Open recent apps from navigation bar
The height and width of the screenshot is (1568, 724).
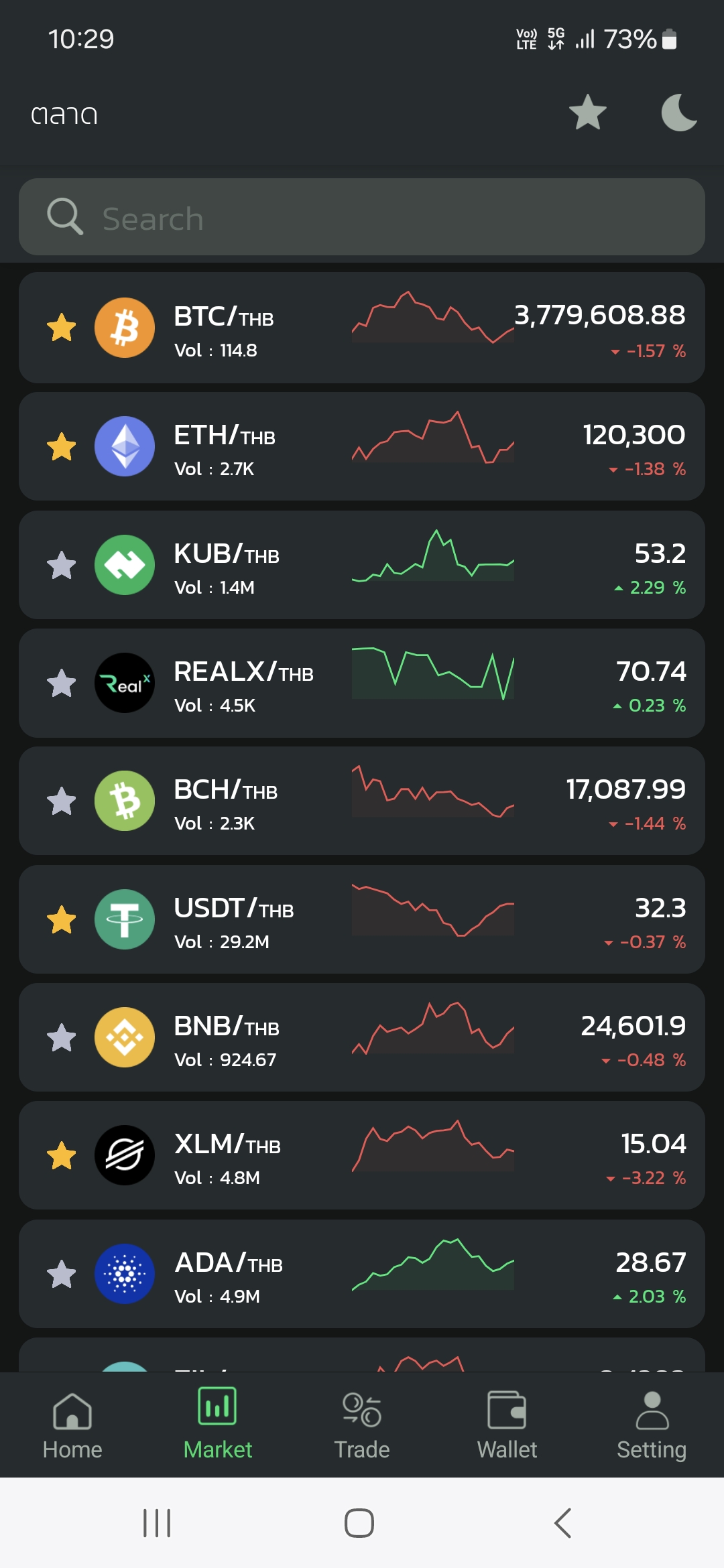point(157,1523)
